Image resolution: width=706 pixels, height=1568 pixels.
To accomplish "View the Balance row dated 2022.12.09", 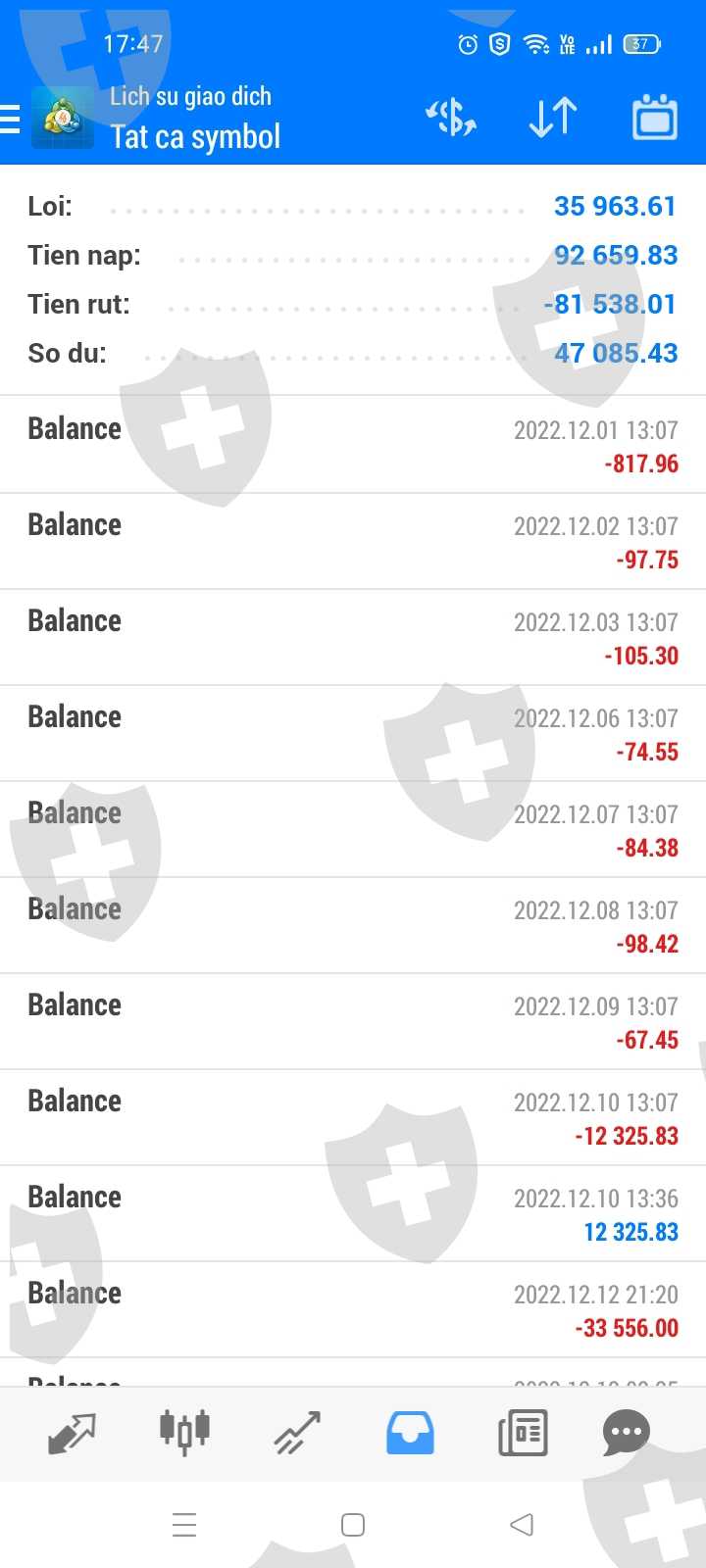I will [x=353, y=1021].
